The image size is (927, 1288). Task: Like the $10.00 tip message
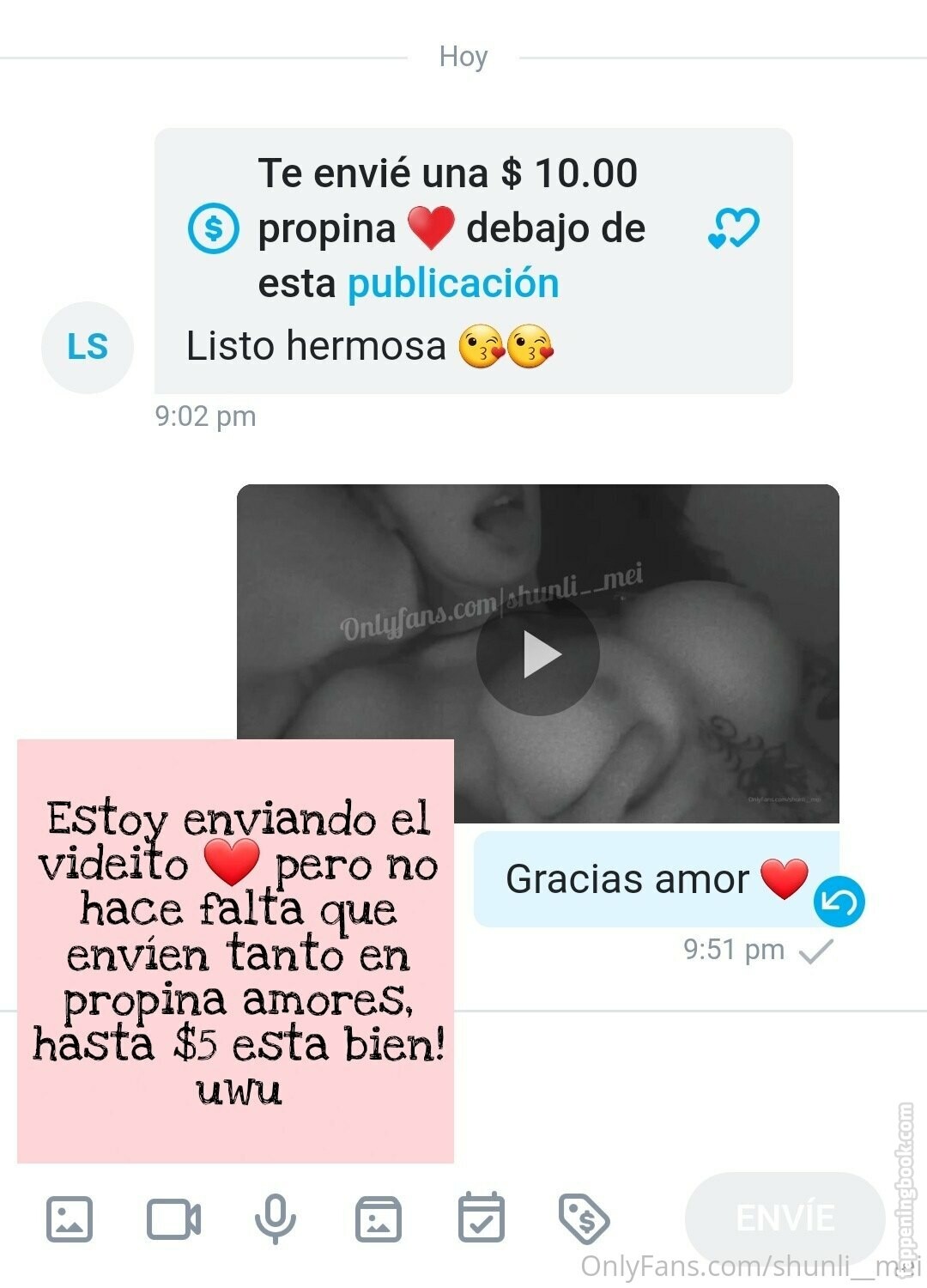coord(733,228)
